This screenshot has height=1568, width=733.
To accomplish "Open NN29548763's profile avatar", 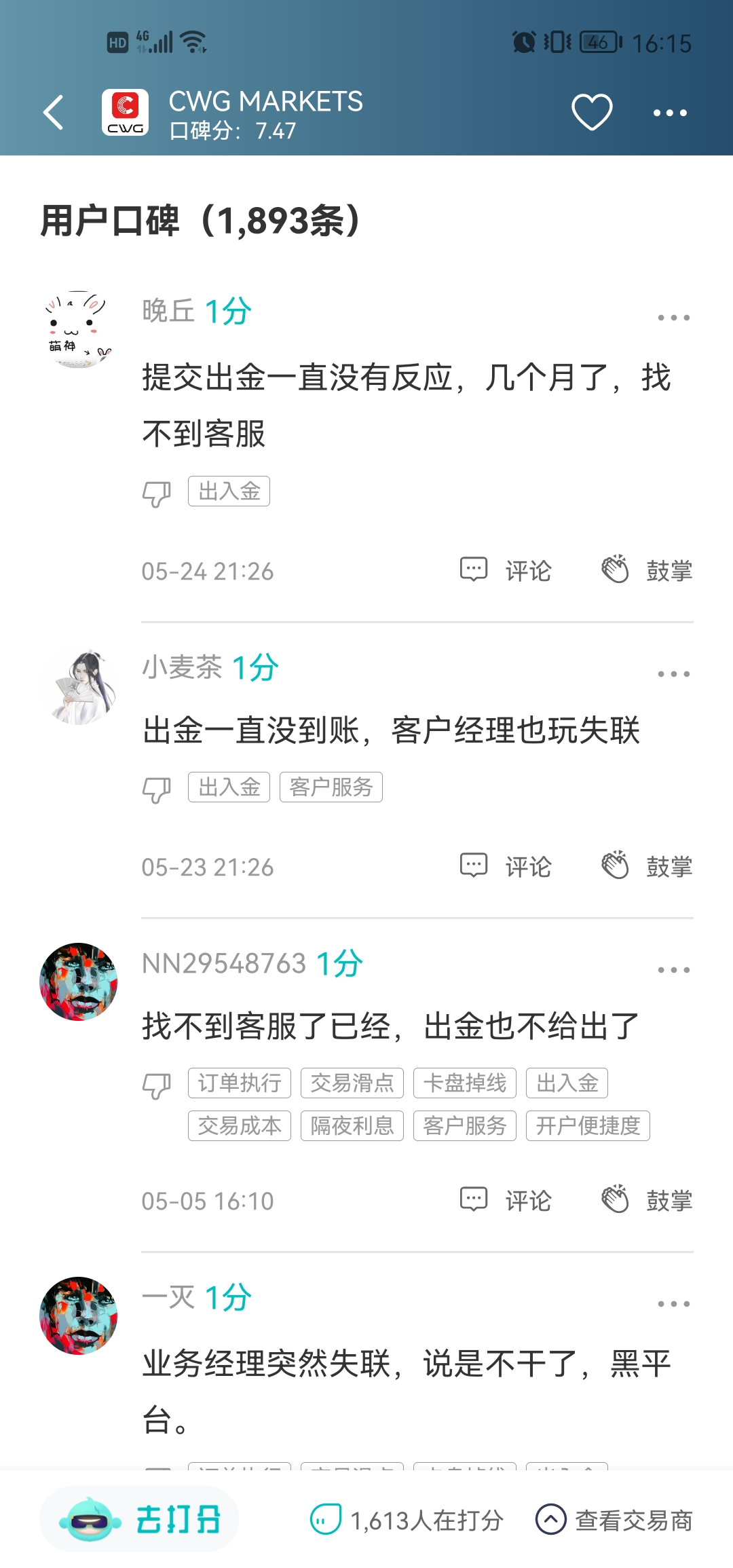I will [x=79, y=982].
